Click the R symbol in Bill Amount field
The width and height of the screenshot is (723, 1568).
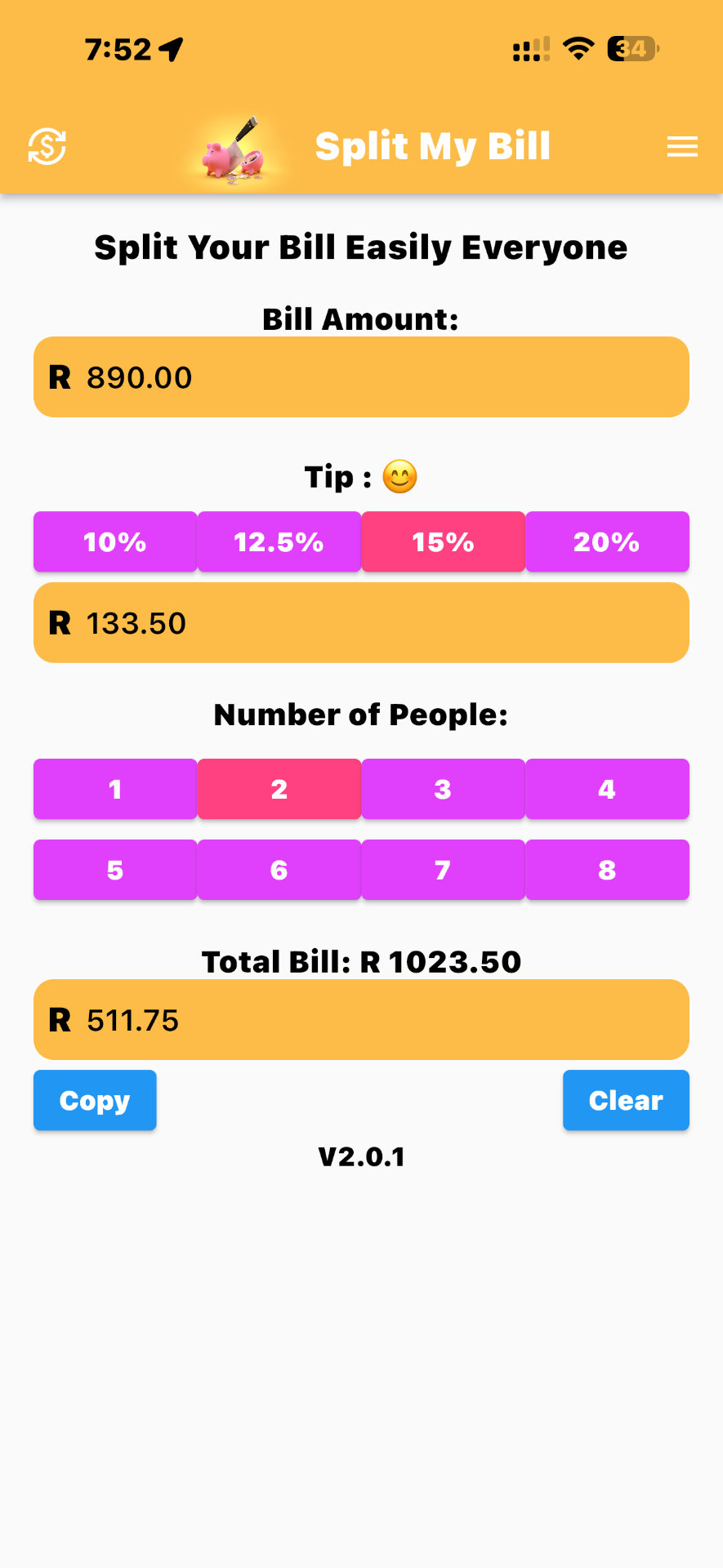(58, 376)
